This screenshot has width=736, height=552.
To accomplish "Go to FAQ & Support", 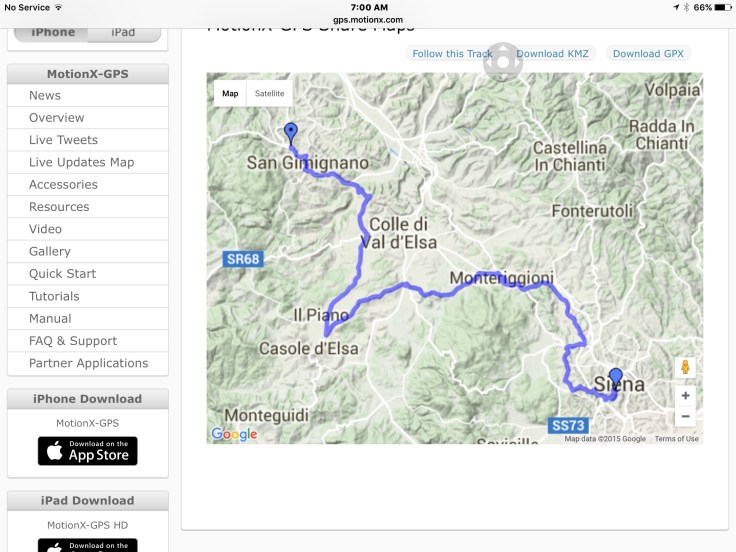I will tap(73, 341).
